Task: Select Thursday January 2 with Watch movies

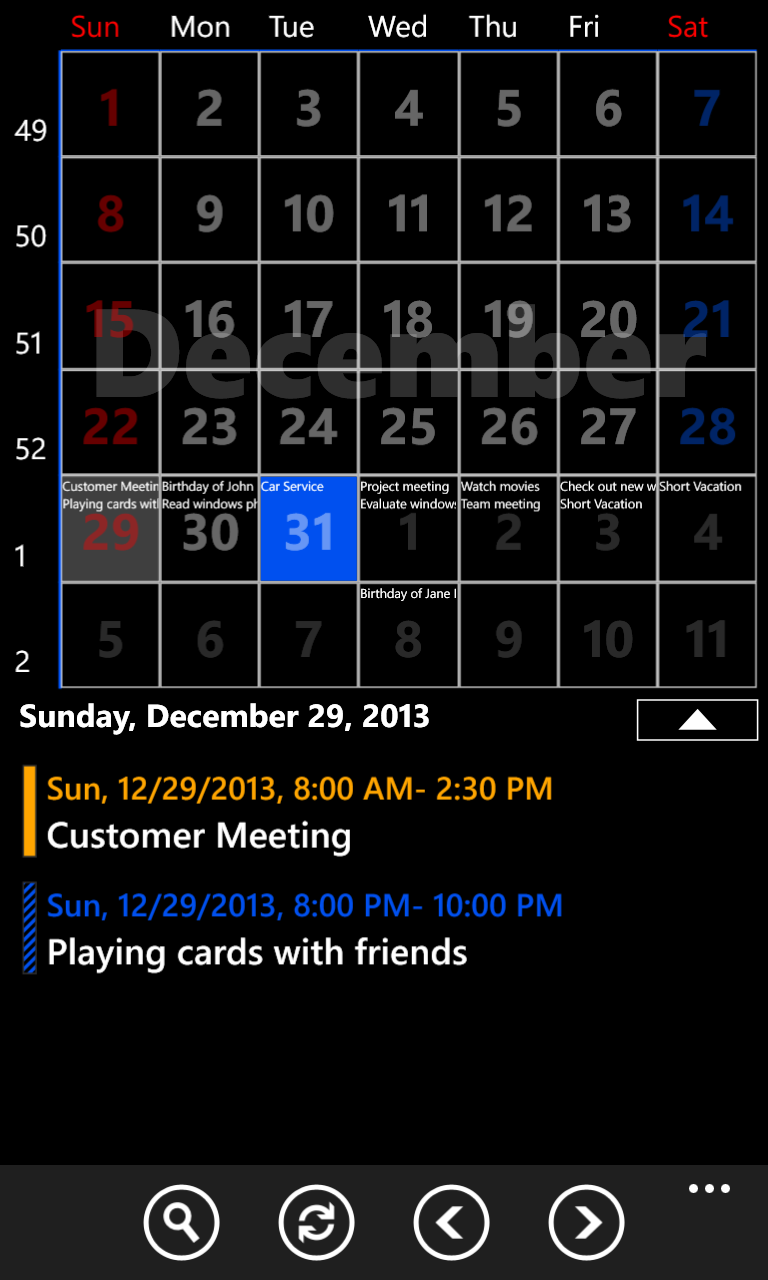Action: (508, 529)
